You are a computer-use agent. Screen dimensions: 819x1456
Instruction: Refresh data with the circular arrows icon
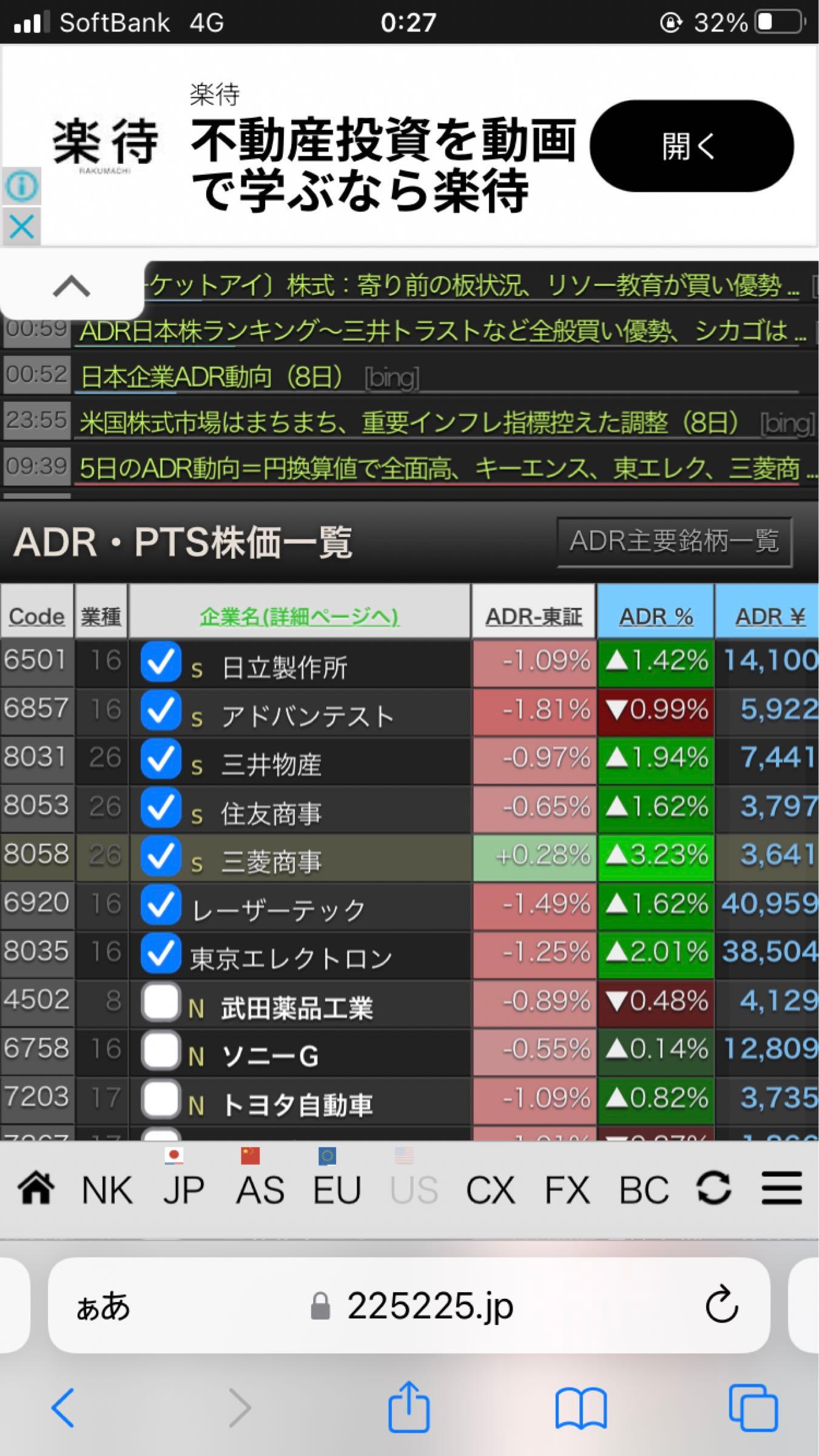pyautogui.click(x=713, y=1188)
